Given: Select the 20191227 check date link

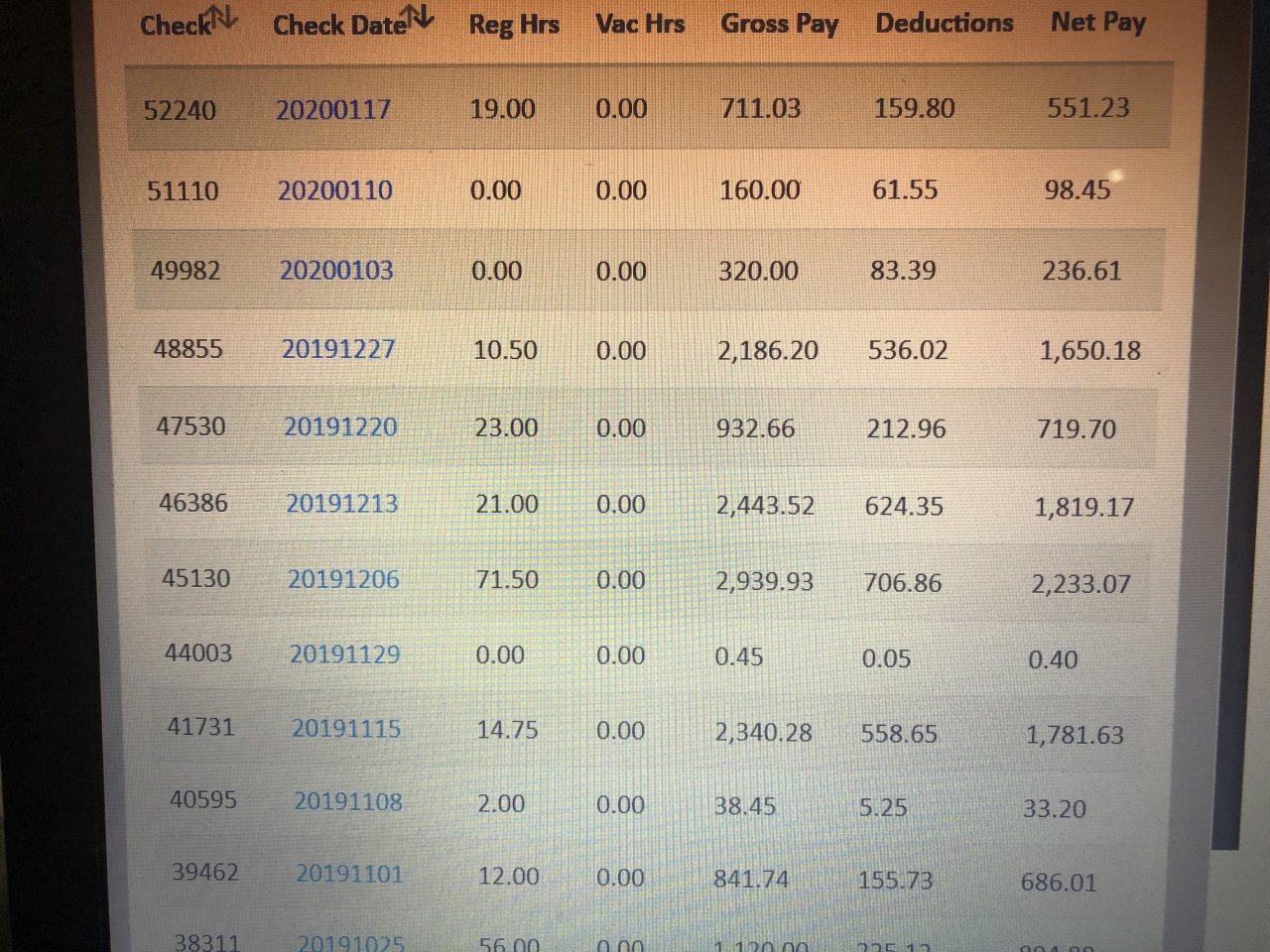Looking at the screenshot, I should click(338, 349).
